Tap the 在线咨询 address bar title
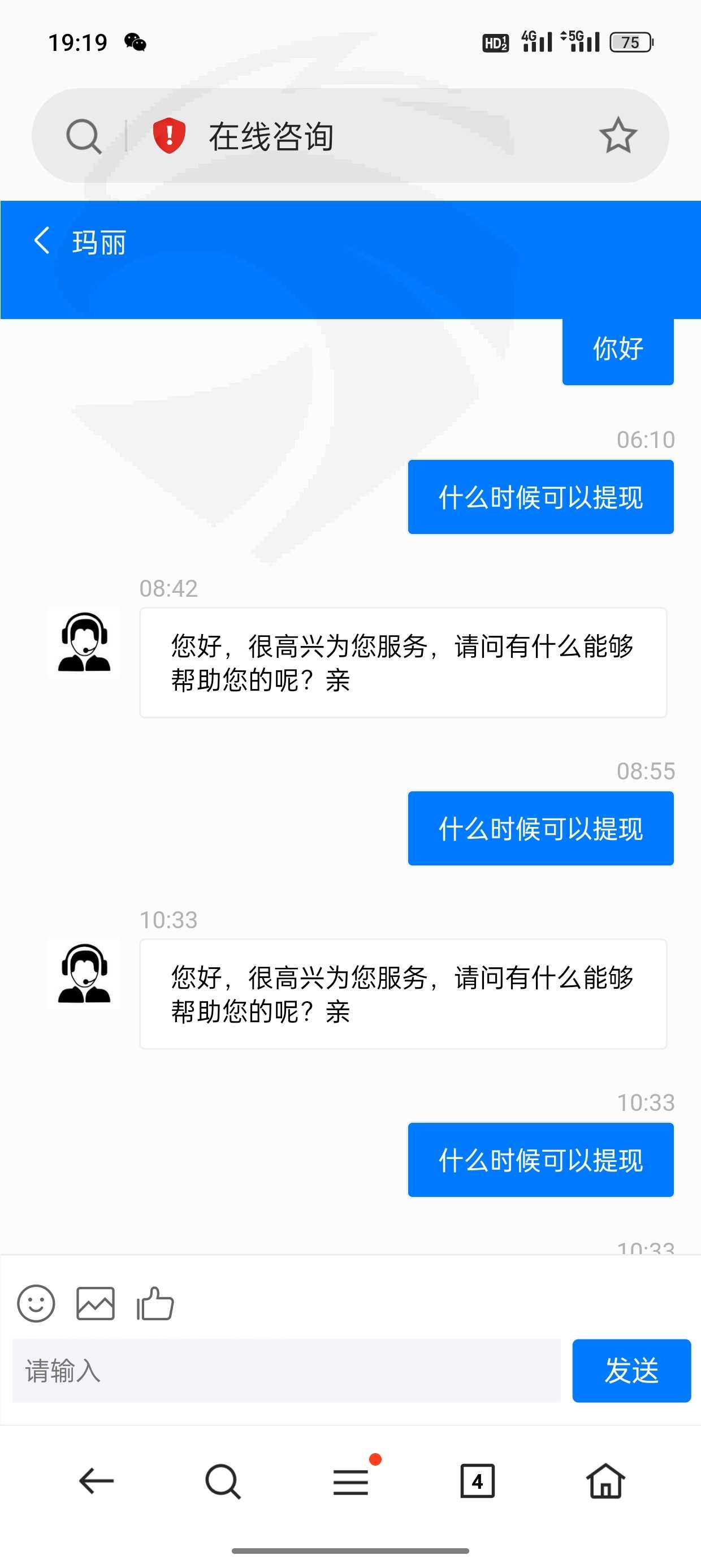 (x=271, y=136)
